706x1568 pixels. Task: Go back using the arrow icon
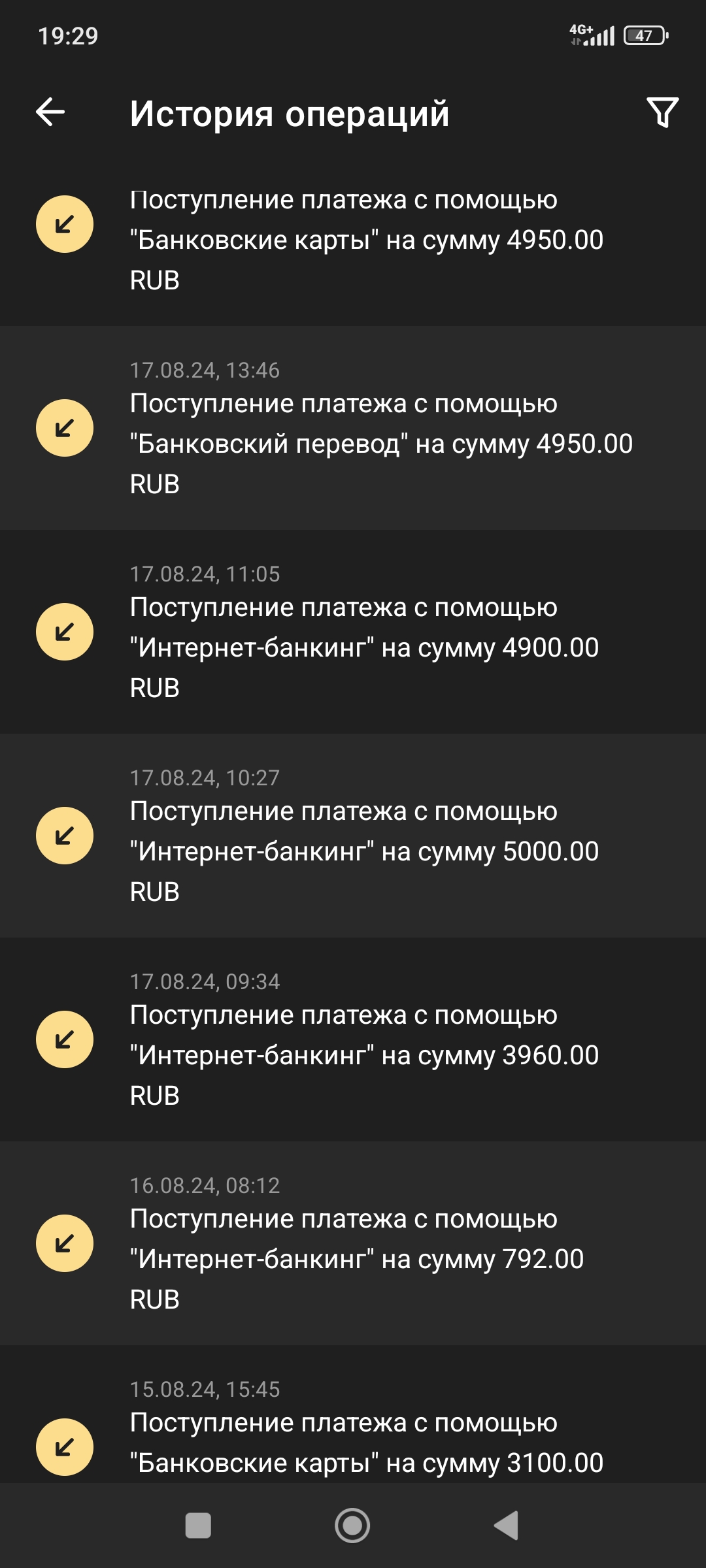[50, 112]
